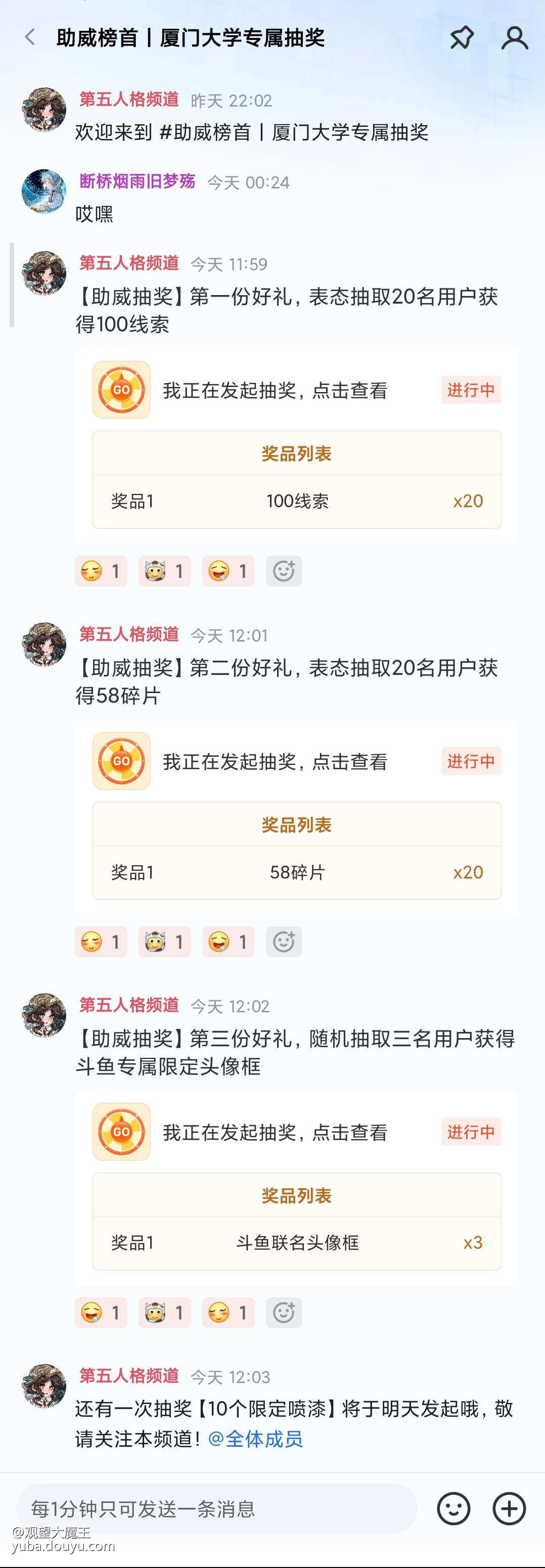
Task: Tap the first drooling reaction under 头像框 post
Action: [101, 1312]
